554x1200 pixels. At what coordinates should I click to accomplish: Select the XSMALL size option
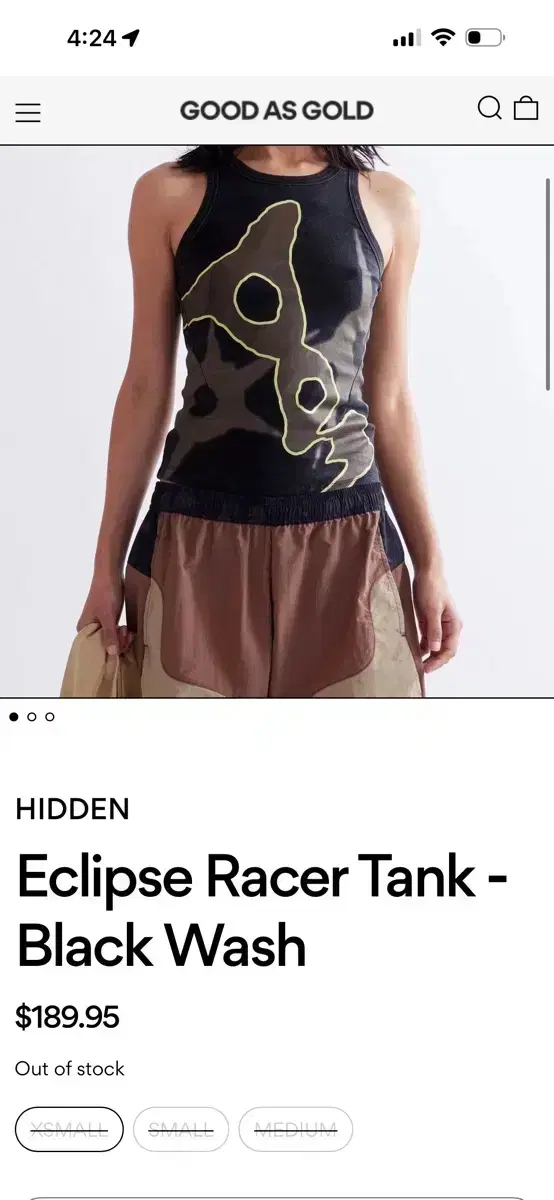click(x=69, y=1129)
